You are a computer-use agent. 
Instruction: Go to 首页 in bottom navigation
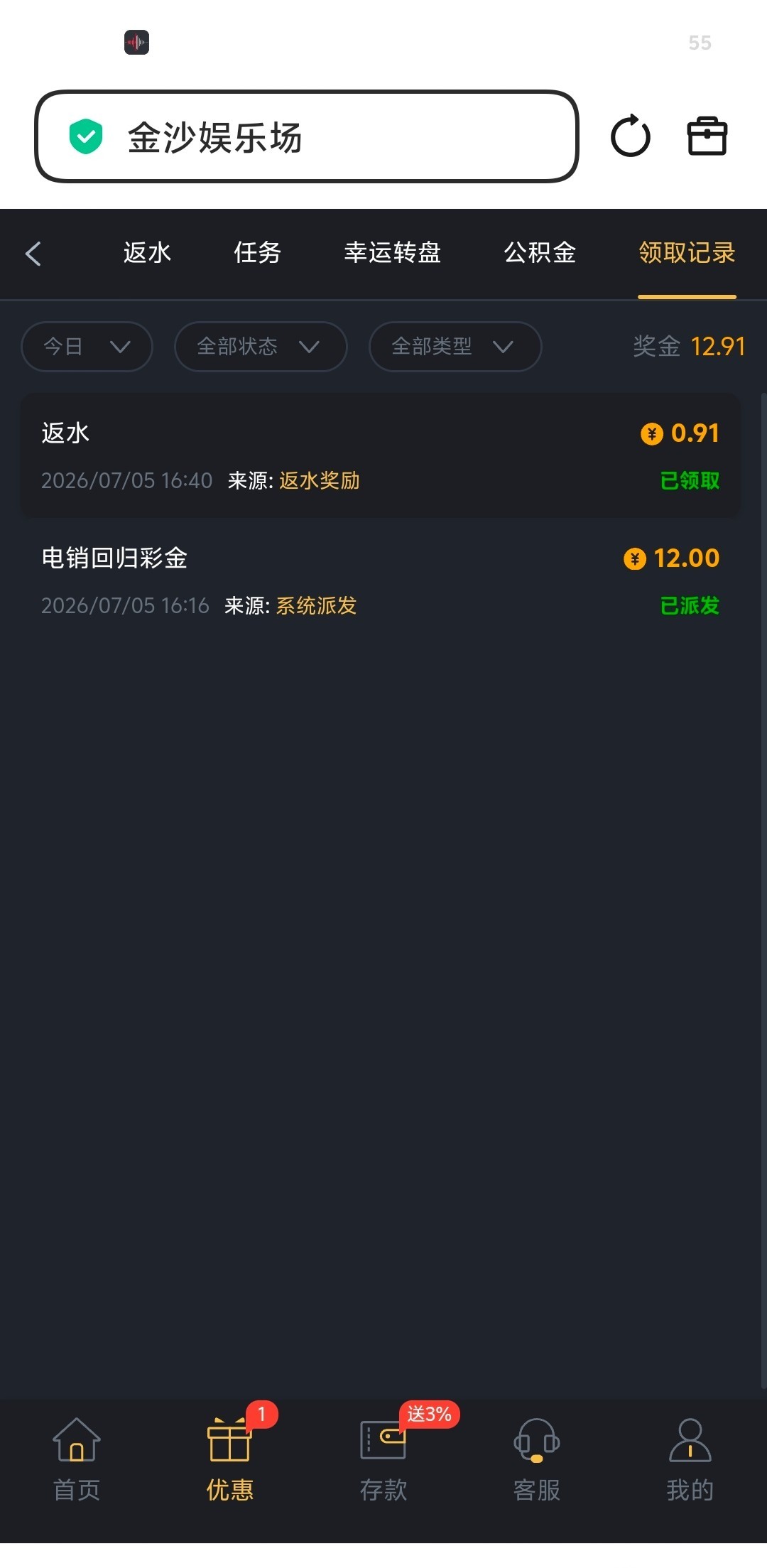point(77,1460)
